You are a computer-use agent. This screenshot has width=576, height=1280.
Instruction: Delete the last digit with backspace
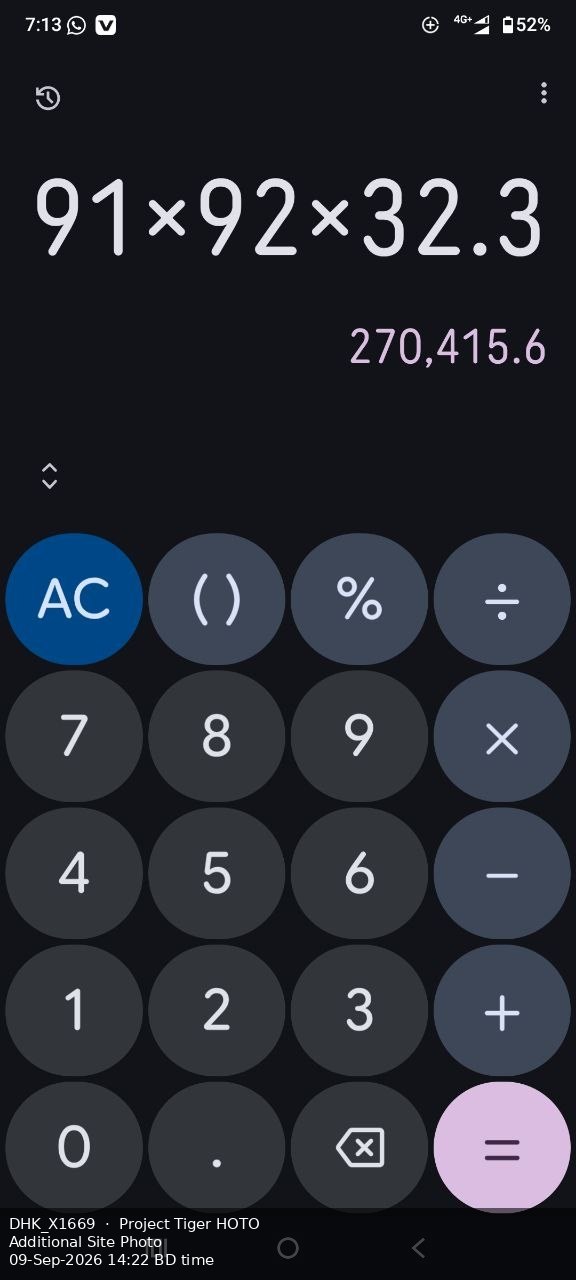(x=359, y=1147)
